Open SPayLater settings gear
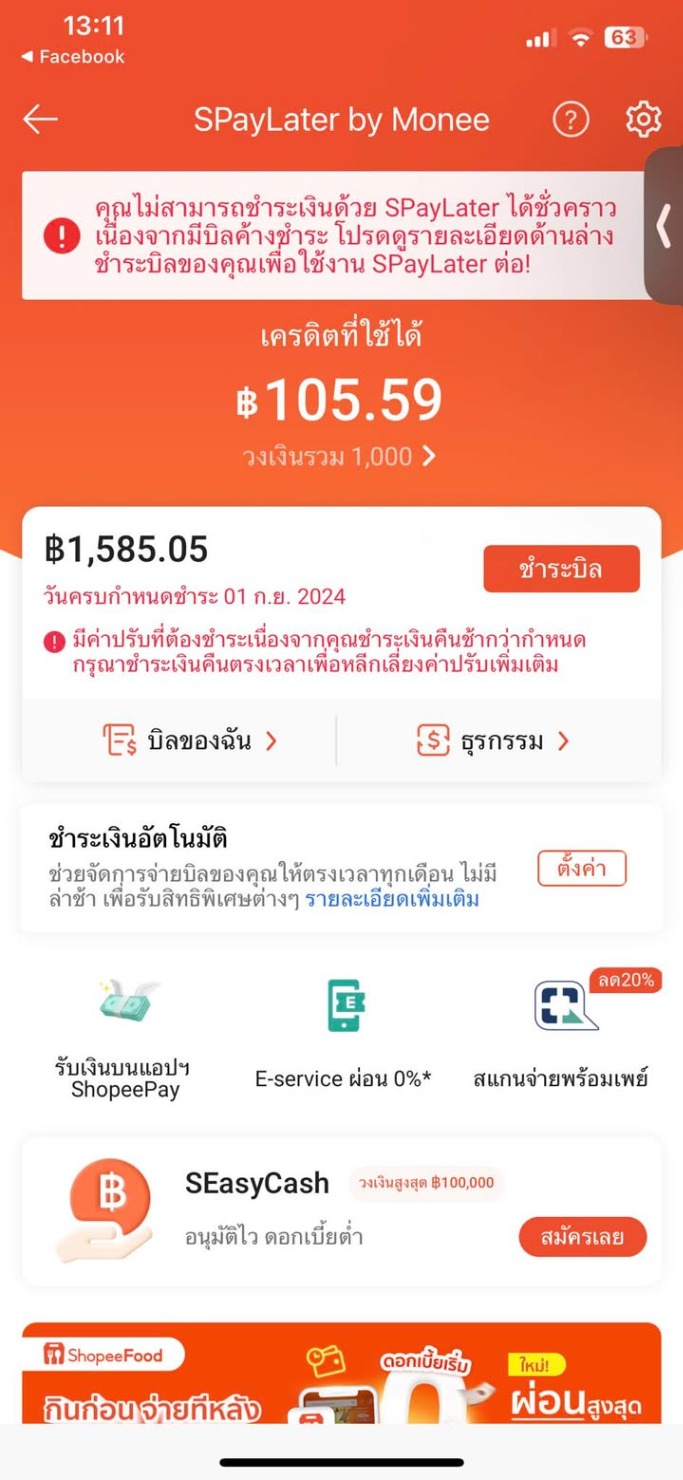The image size is (683, 1480). click(643, 120)
